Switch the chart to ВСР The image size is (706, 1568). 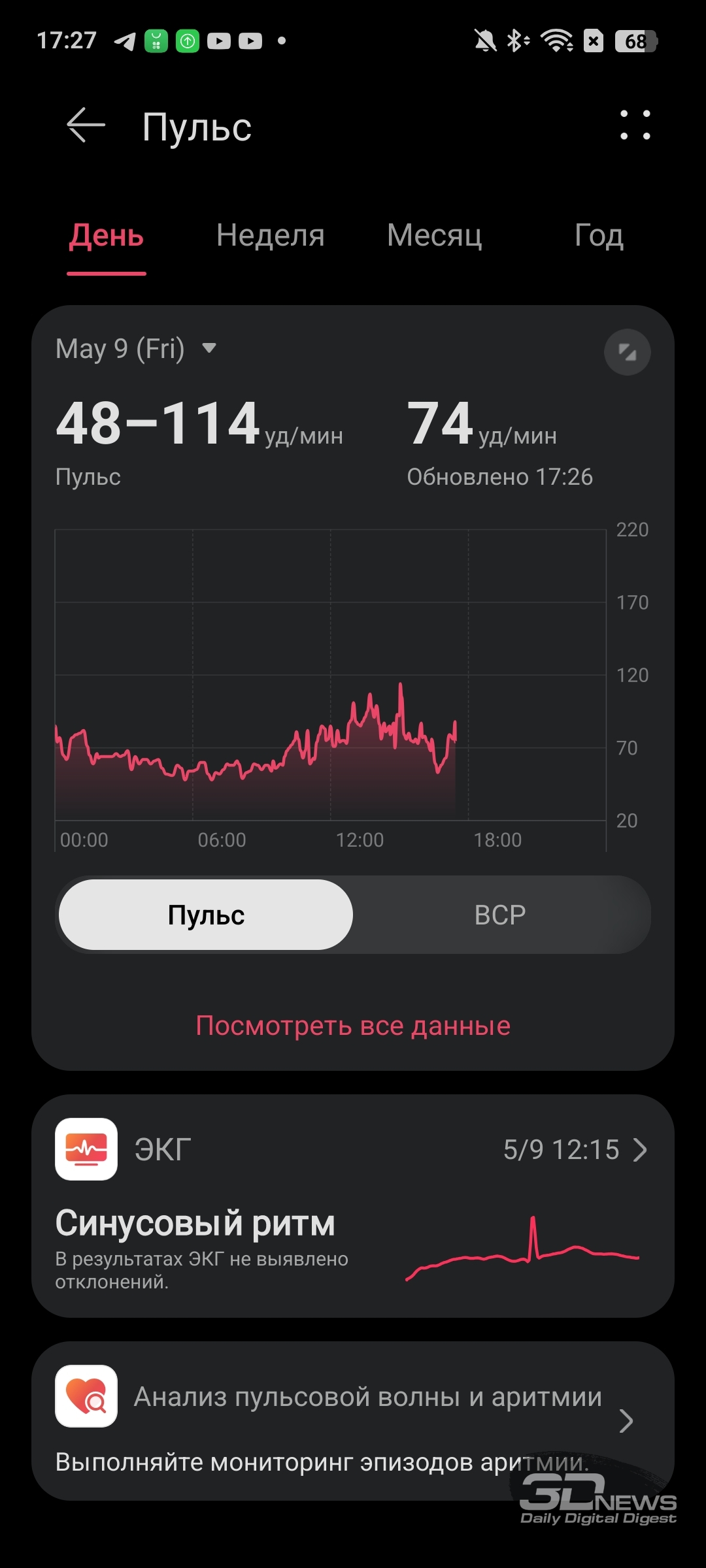tap(500, 915)
